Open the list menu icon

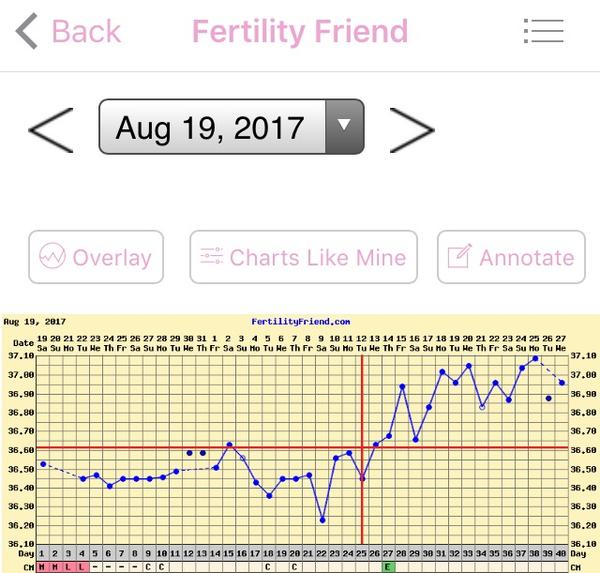(543, 30)
